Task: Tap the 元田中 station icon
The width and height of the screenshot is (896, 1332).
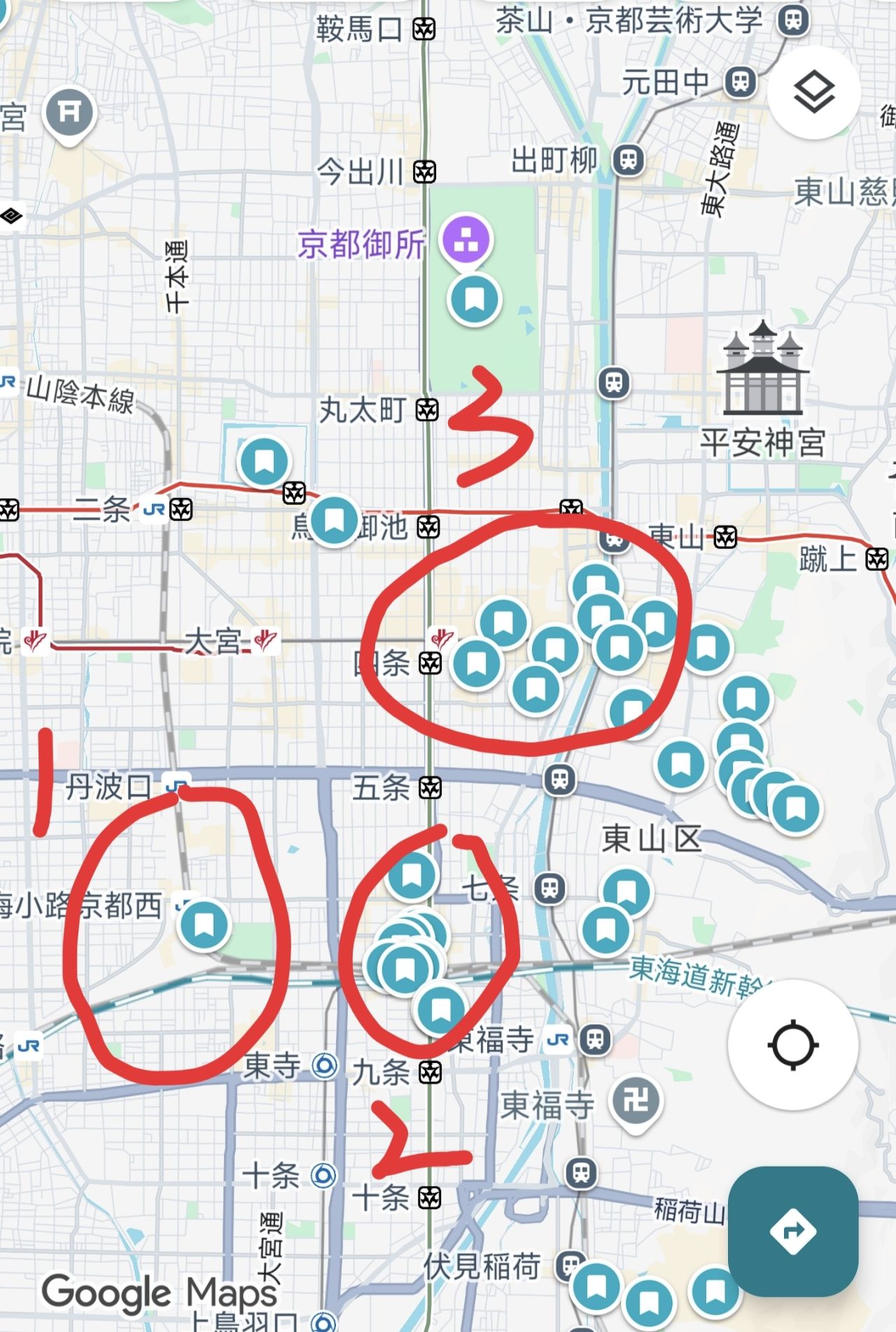Action: [x=741, y=83]
